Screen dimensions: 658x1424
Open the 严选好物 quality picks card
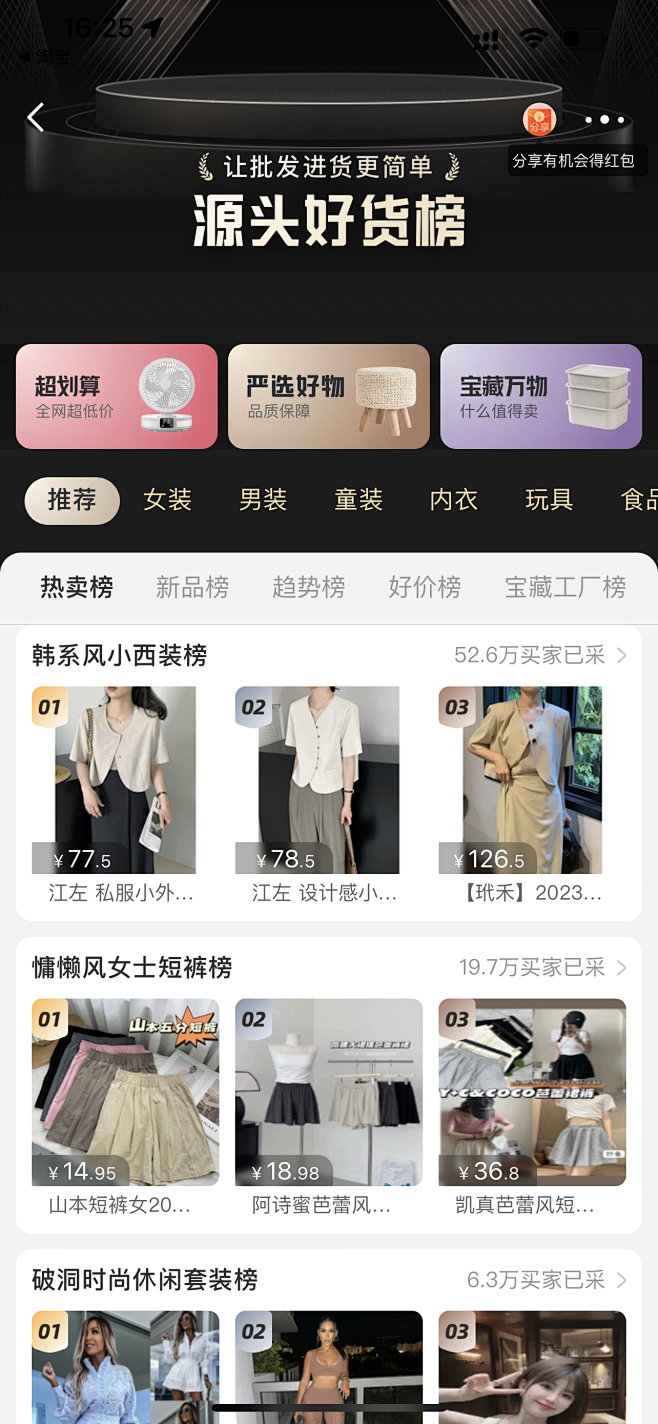[329, 396]
